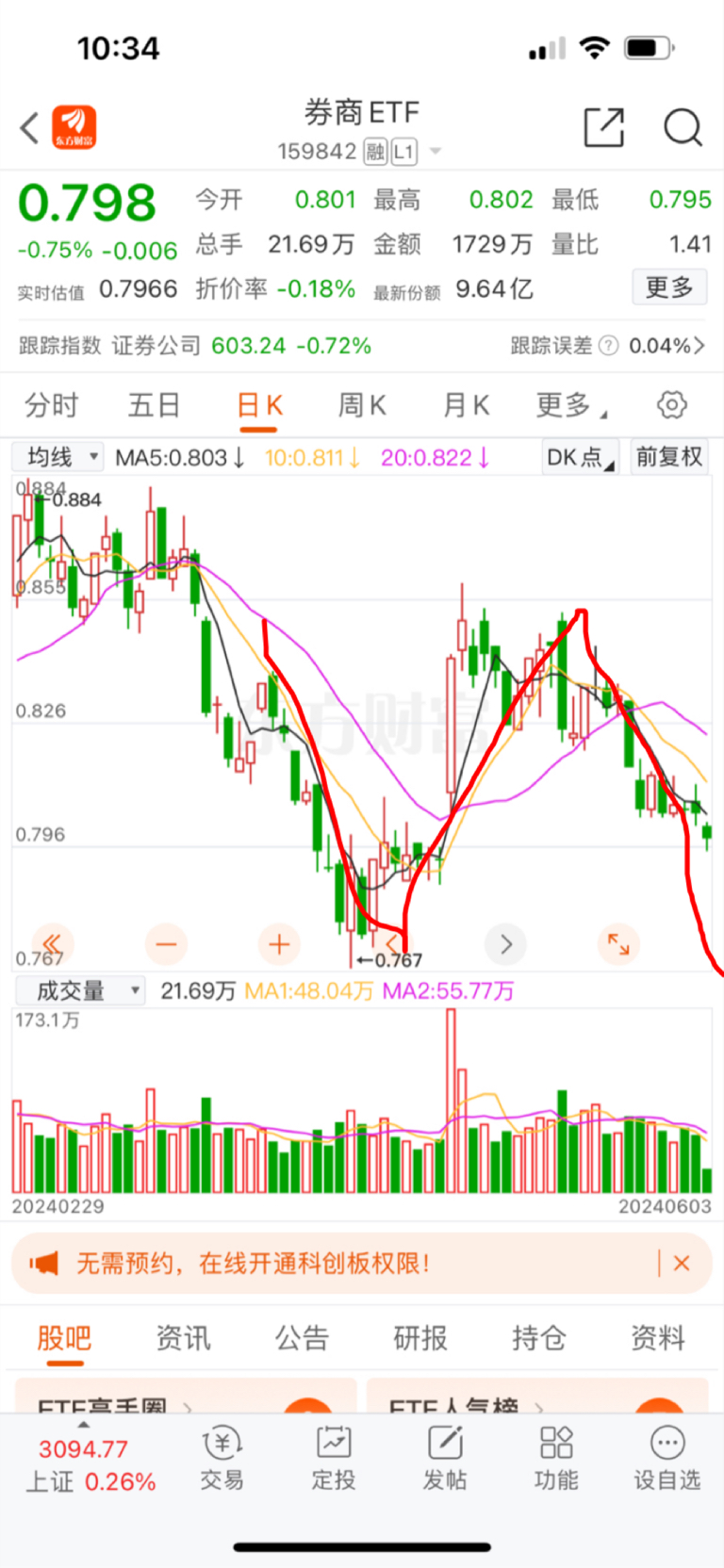Dismiss the 科创板权限 banner
Image resolution: width=724 pixels, height=1568 pixels.
(x=682, y=1264)
